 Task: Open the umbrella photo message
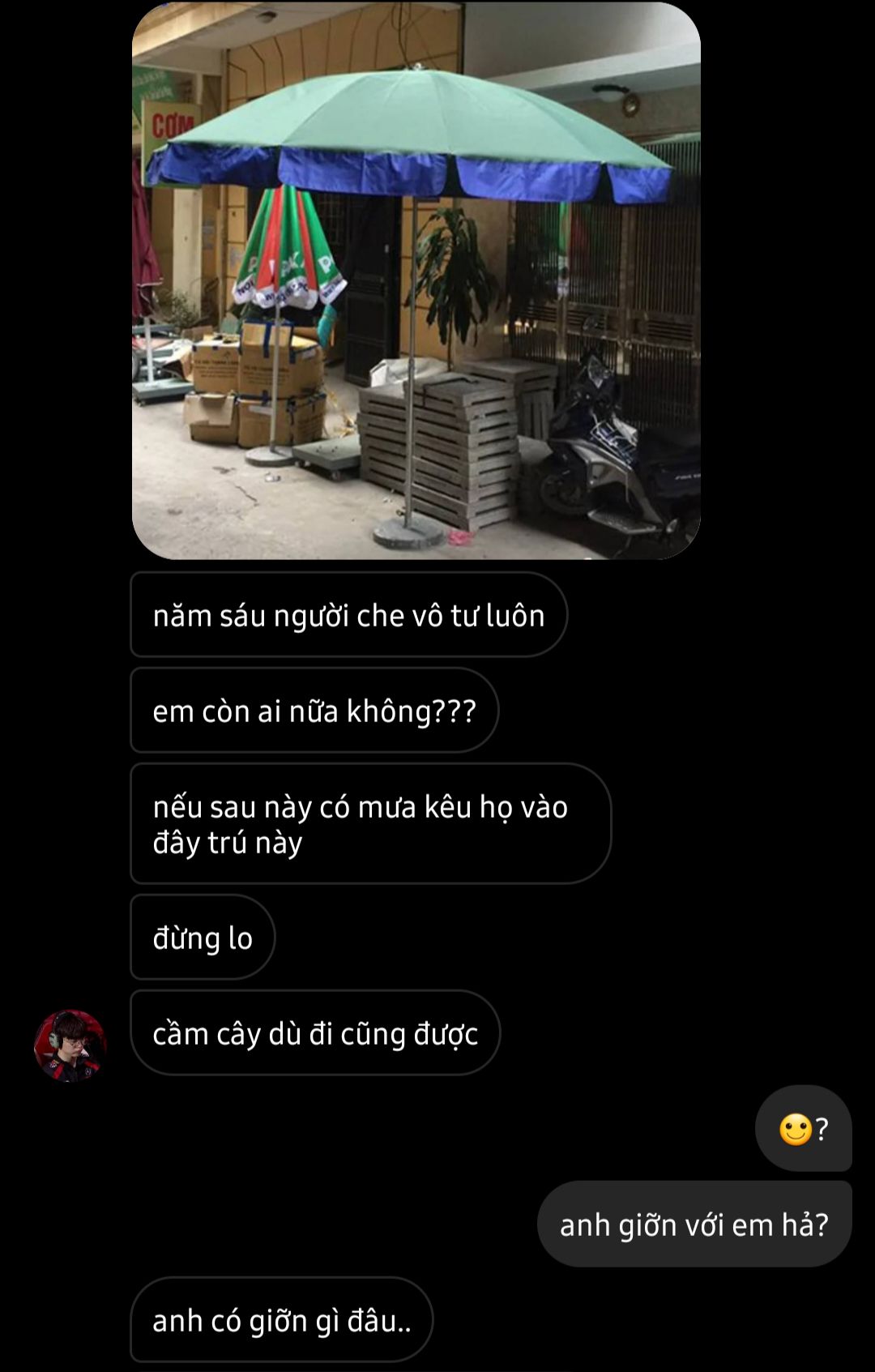coord(416,280)
